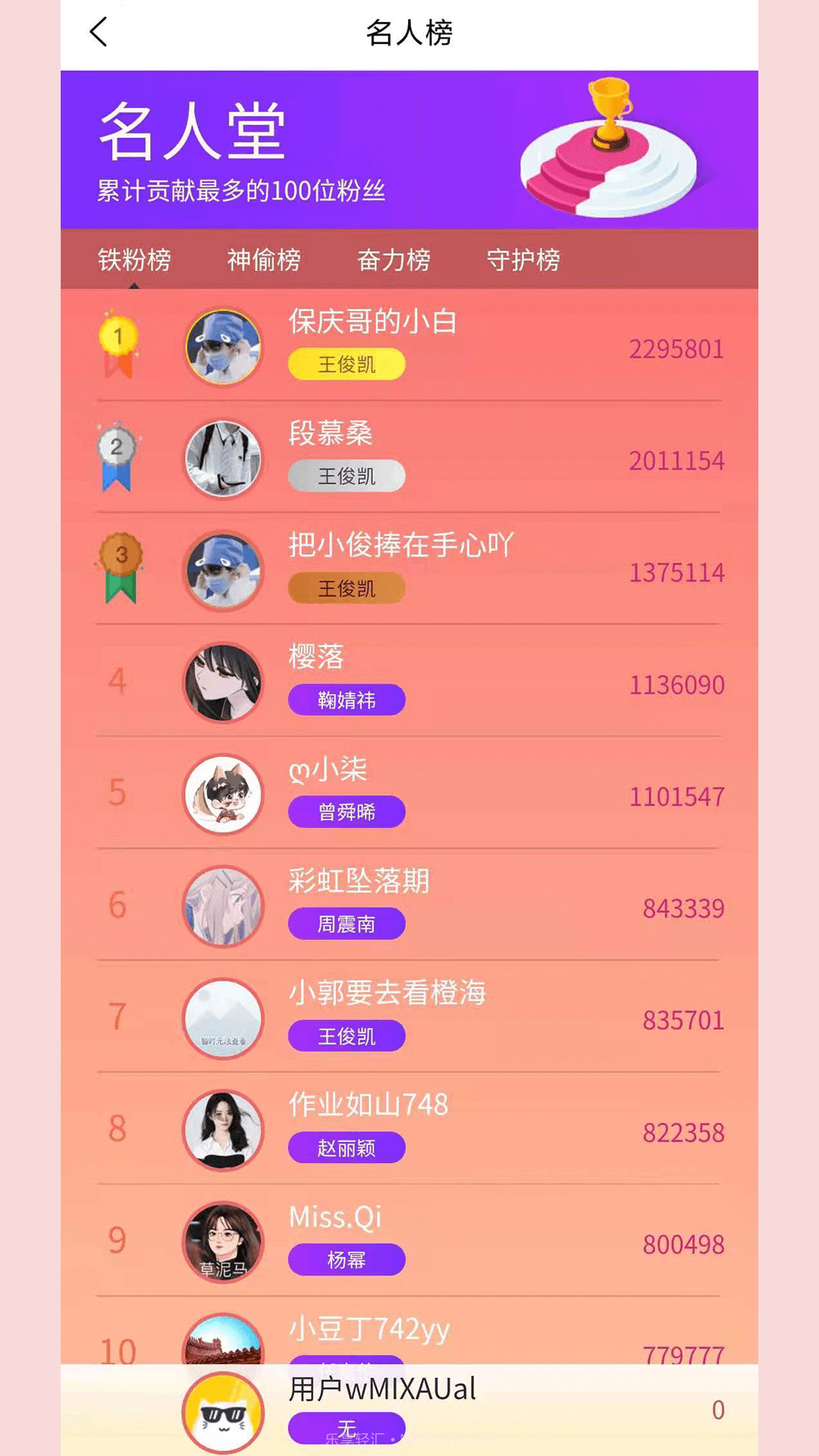The height and width of the screenshot is (1456, 819).
Task: Select the 铁粉榜 tab
Action: pos(134,260)
